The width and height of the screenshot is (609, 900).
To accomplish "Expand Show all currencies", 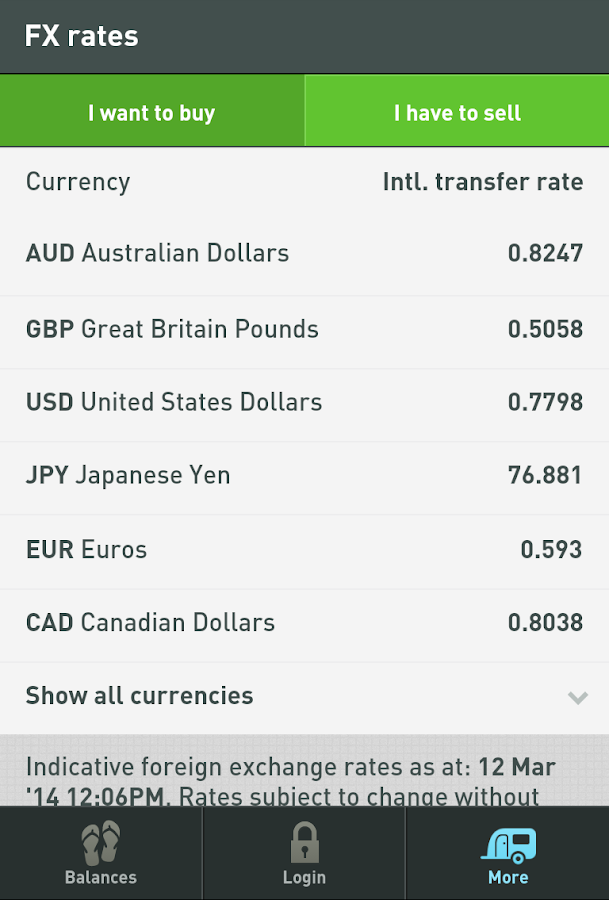I will click(x=304, y=696).
